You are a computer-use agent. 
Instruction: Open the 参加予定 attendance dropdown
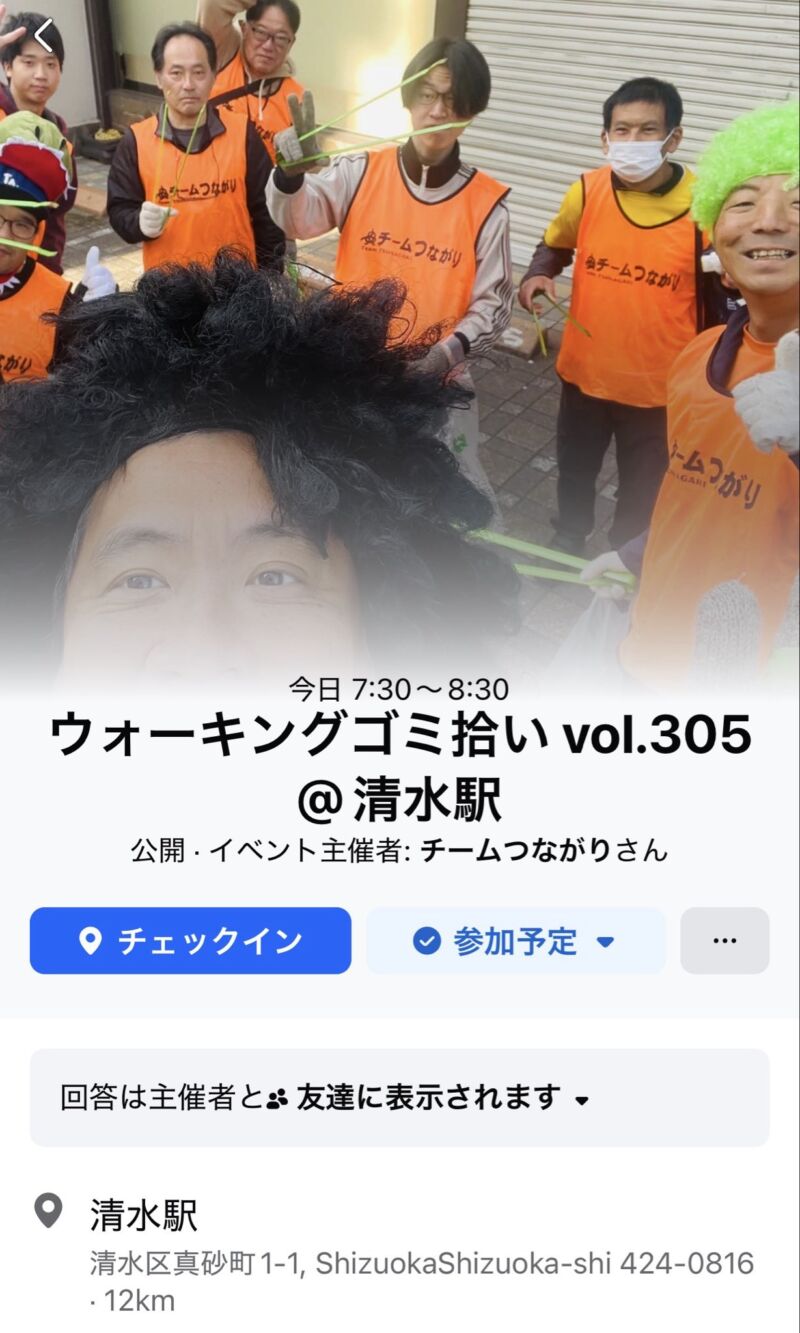(x=515, y=941)
